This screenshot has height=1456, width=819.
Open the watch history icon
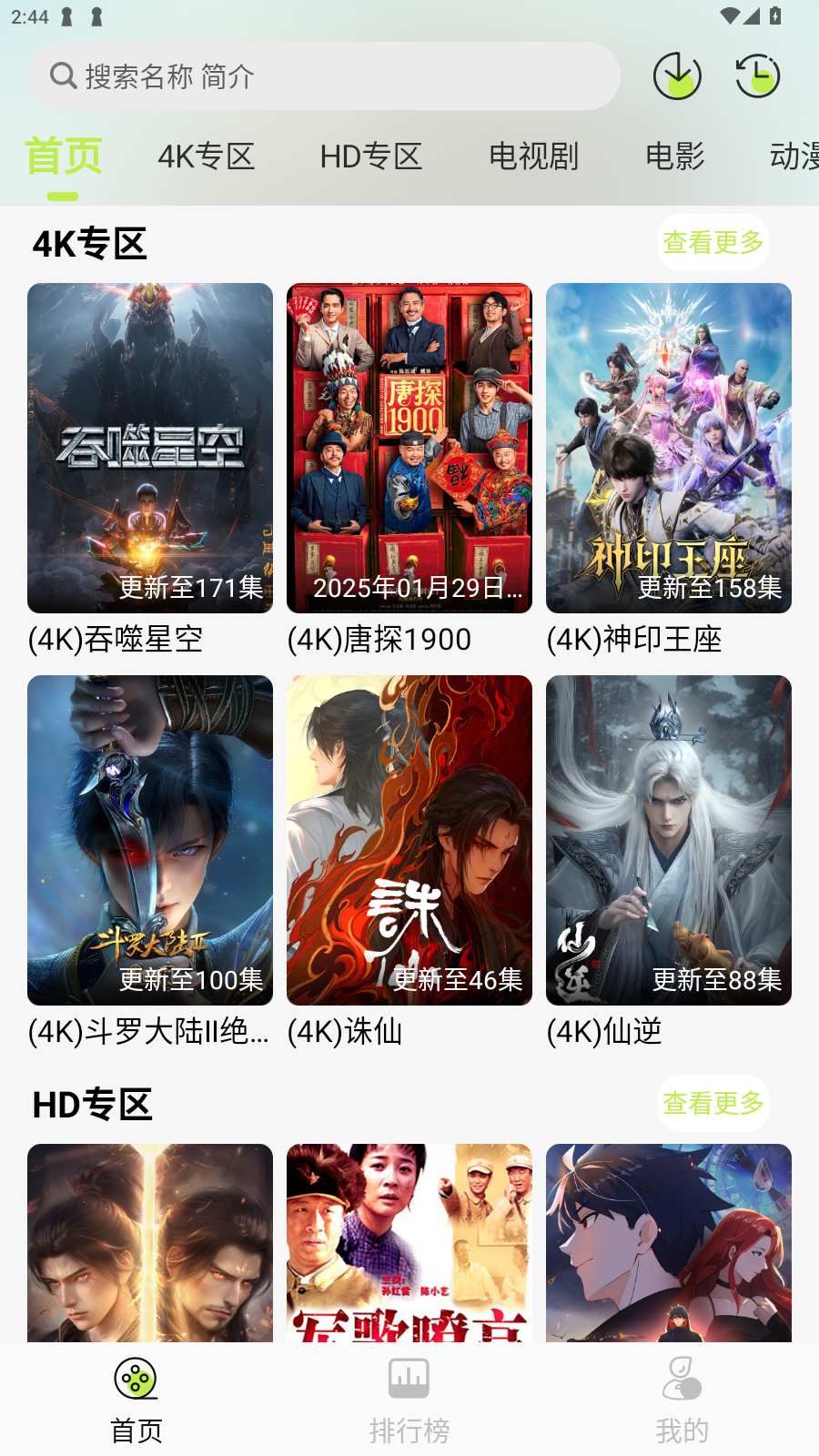pos(757,76)
